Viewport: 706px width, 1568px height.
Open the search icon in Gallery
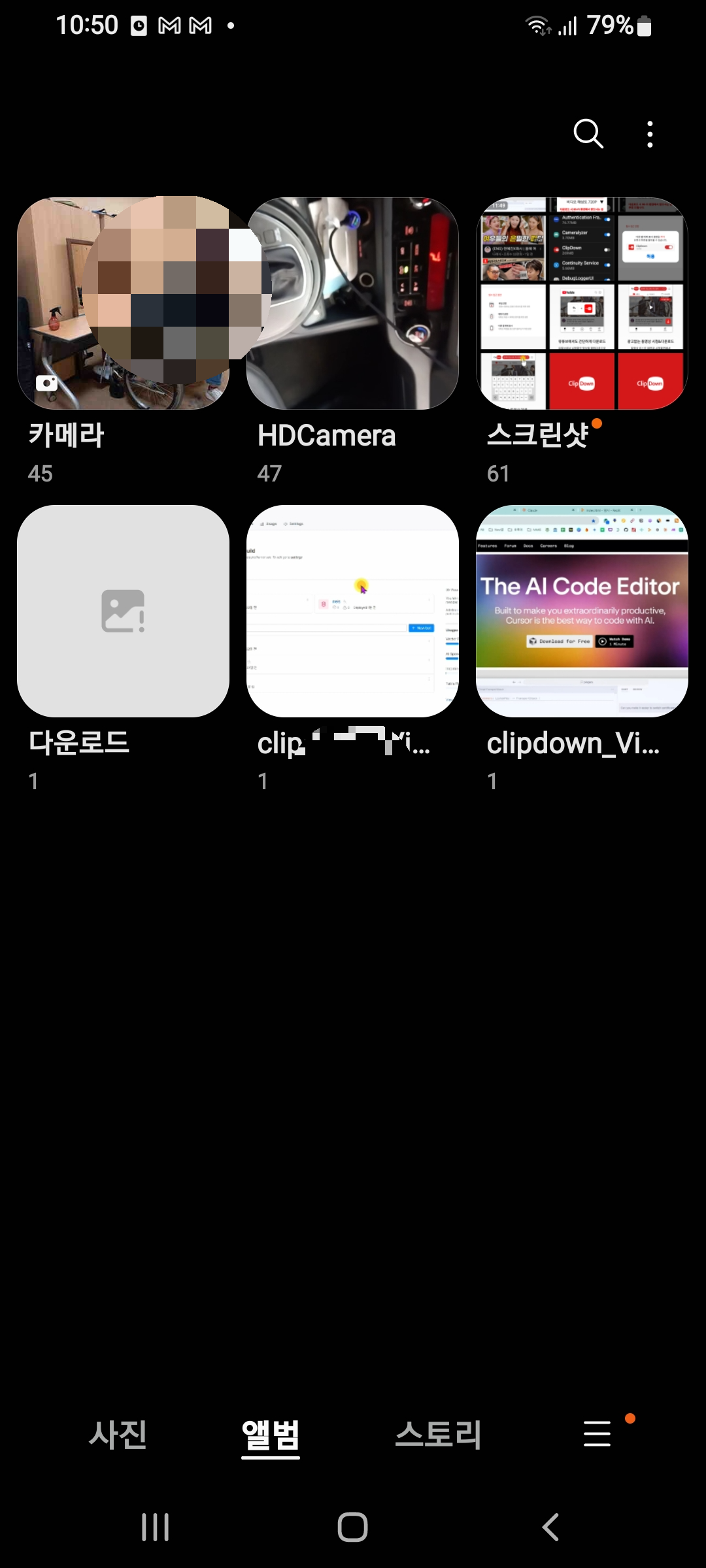(x=588, y=134)
